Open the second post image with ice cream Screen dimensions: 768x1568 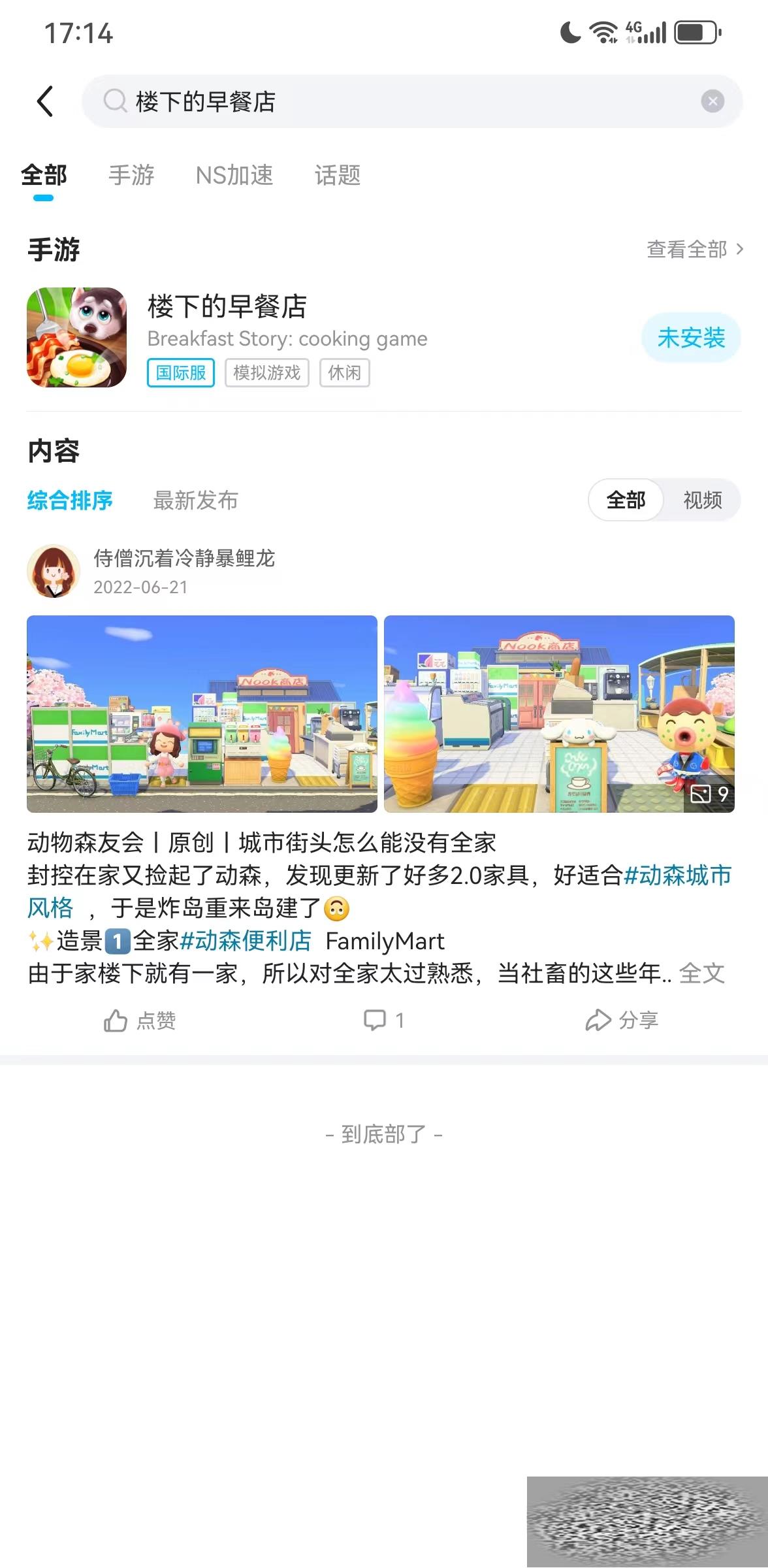point(559,713)
